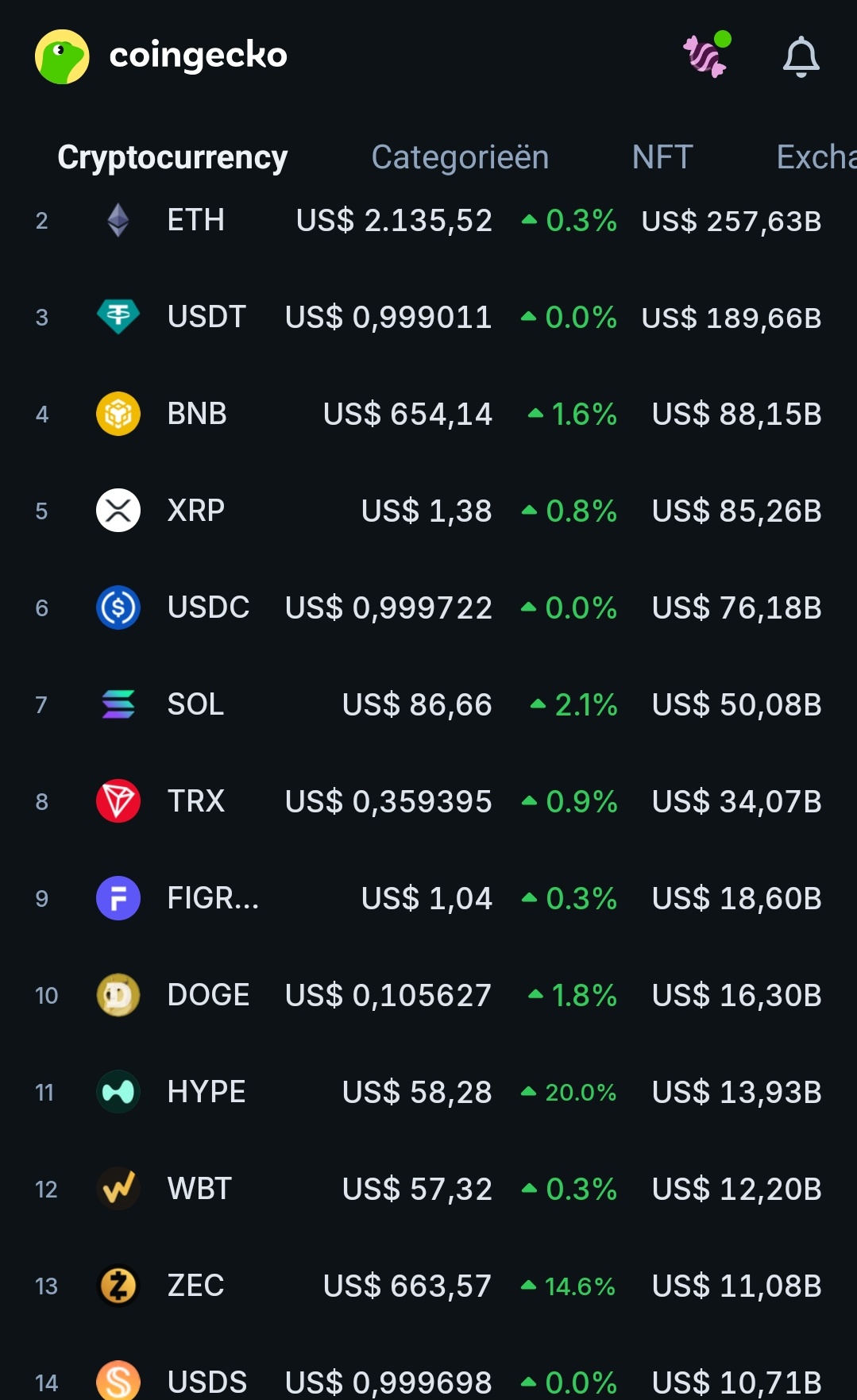
Task: Open the XRP row
Action: click(428, 511)
